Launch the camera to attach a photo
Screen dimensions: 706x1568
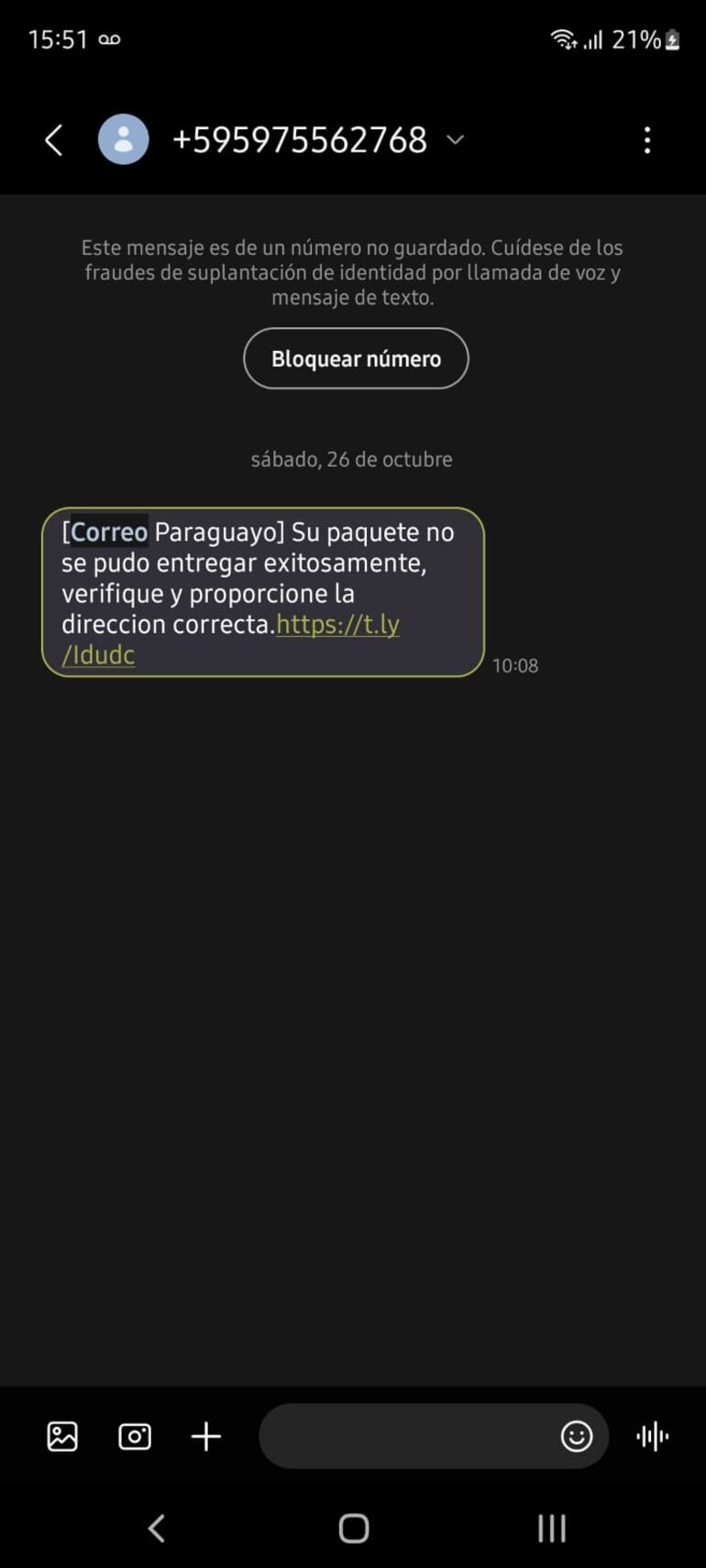(x=135, y=1436)
